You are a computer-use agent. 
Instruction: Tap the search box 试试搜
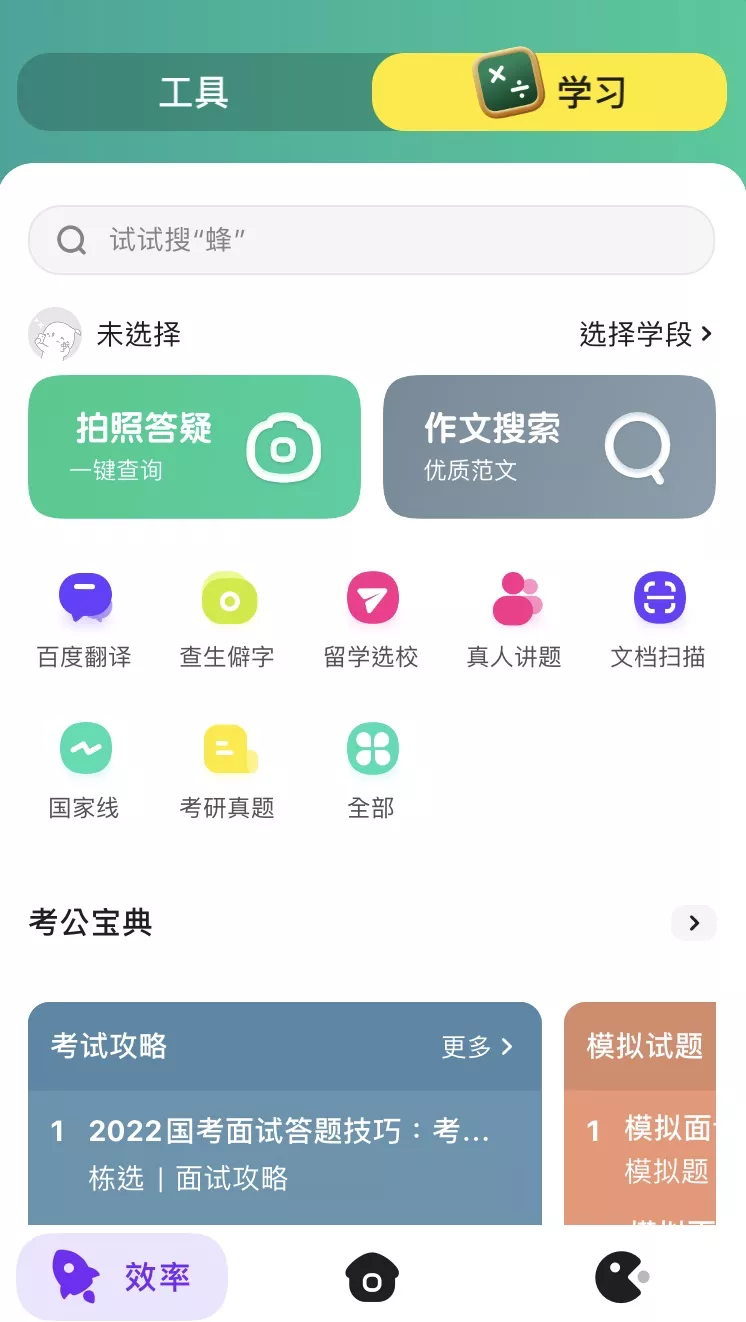click(371, 240)
